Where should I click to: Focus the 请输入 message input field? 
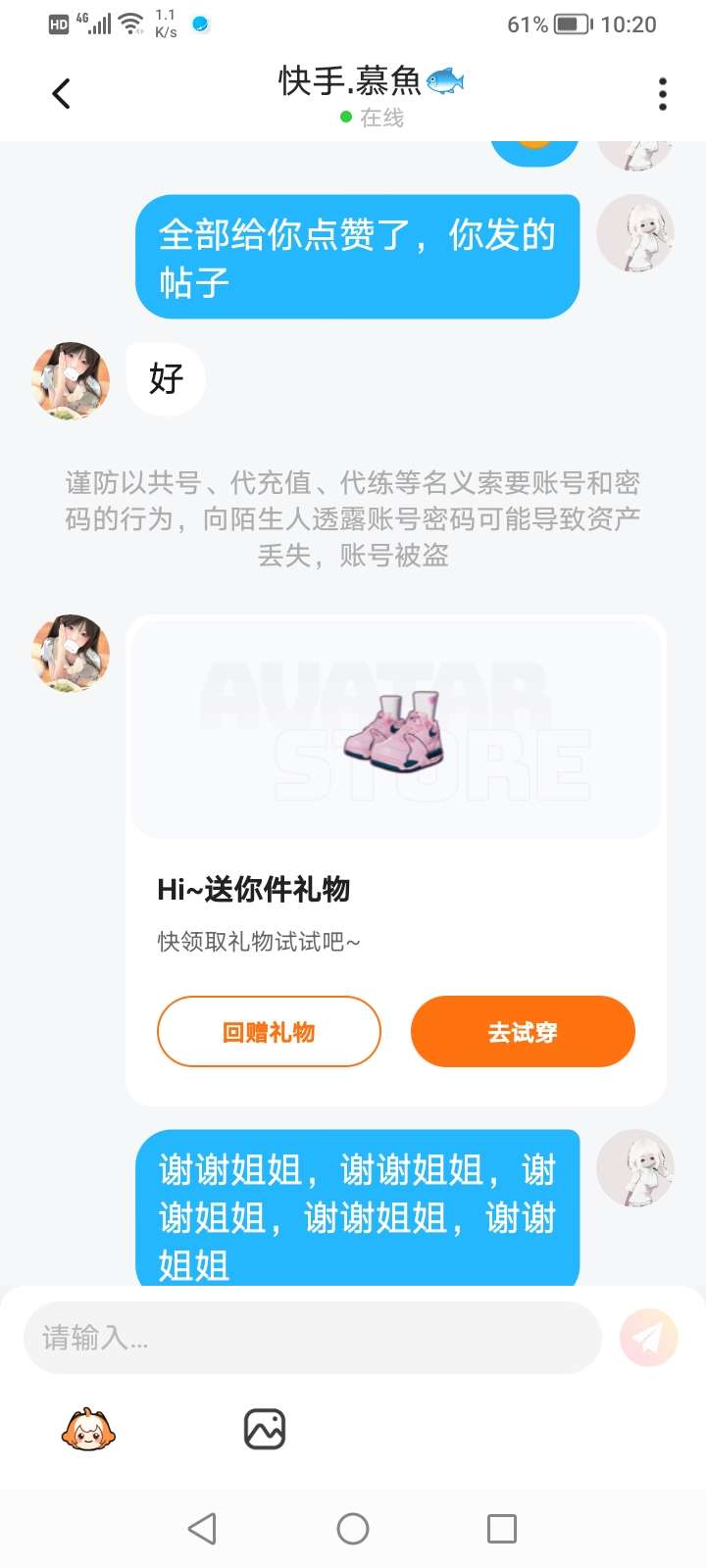pos(312,1337)
